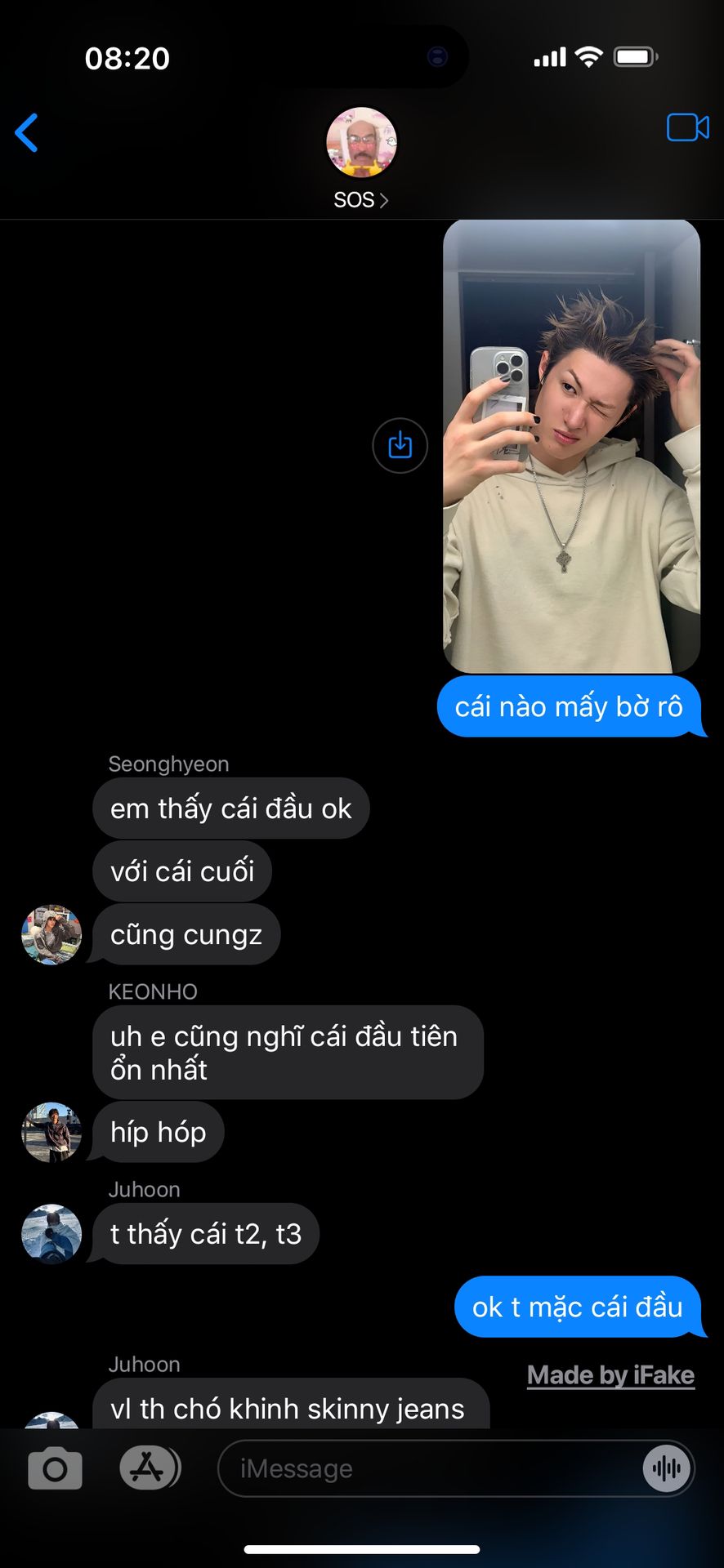The height and width of the screenshot is (1568, 724).
Task: Record an audio message
Action: point(667,1469)
